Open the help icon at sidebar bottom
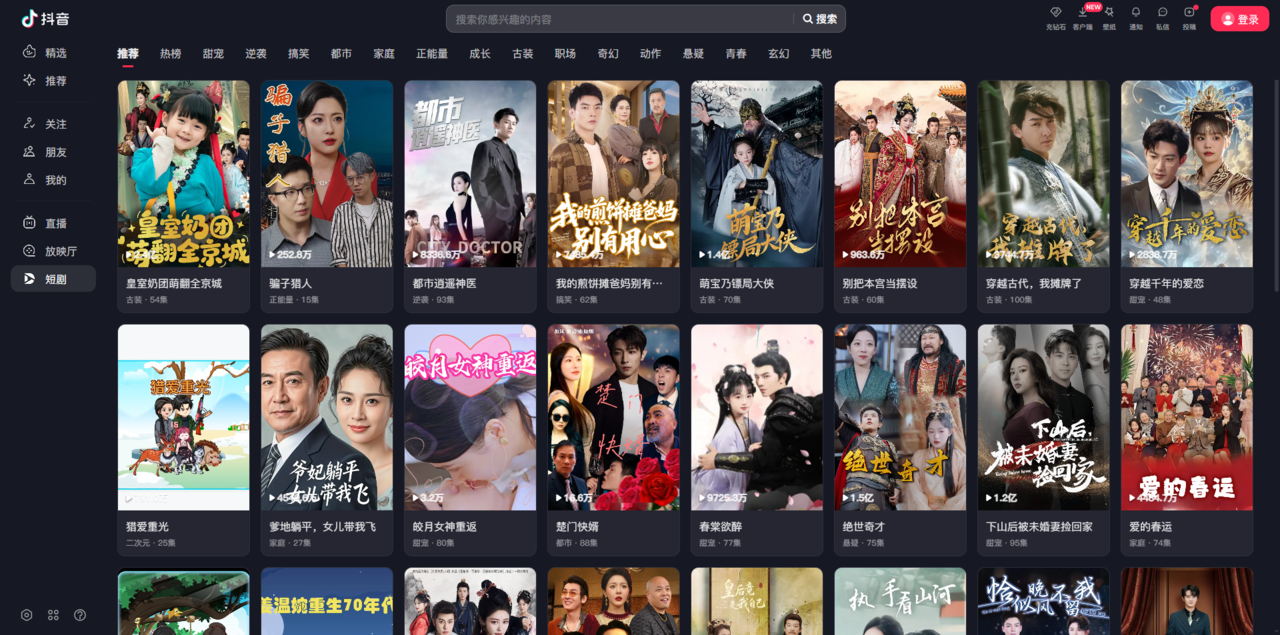This screenshot has width=1280, height=635. point(80,615)
